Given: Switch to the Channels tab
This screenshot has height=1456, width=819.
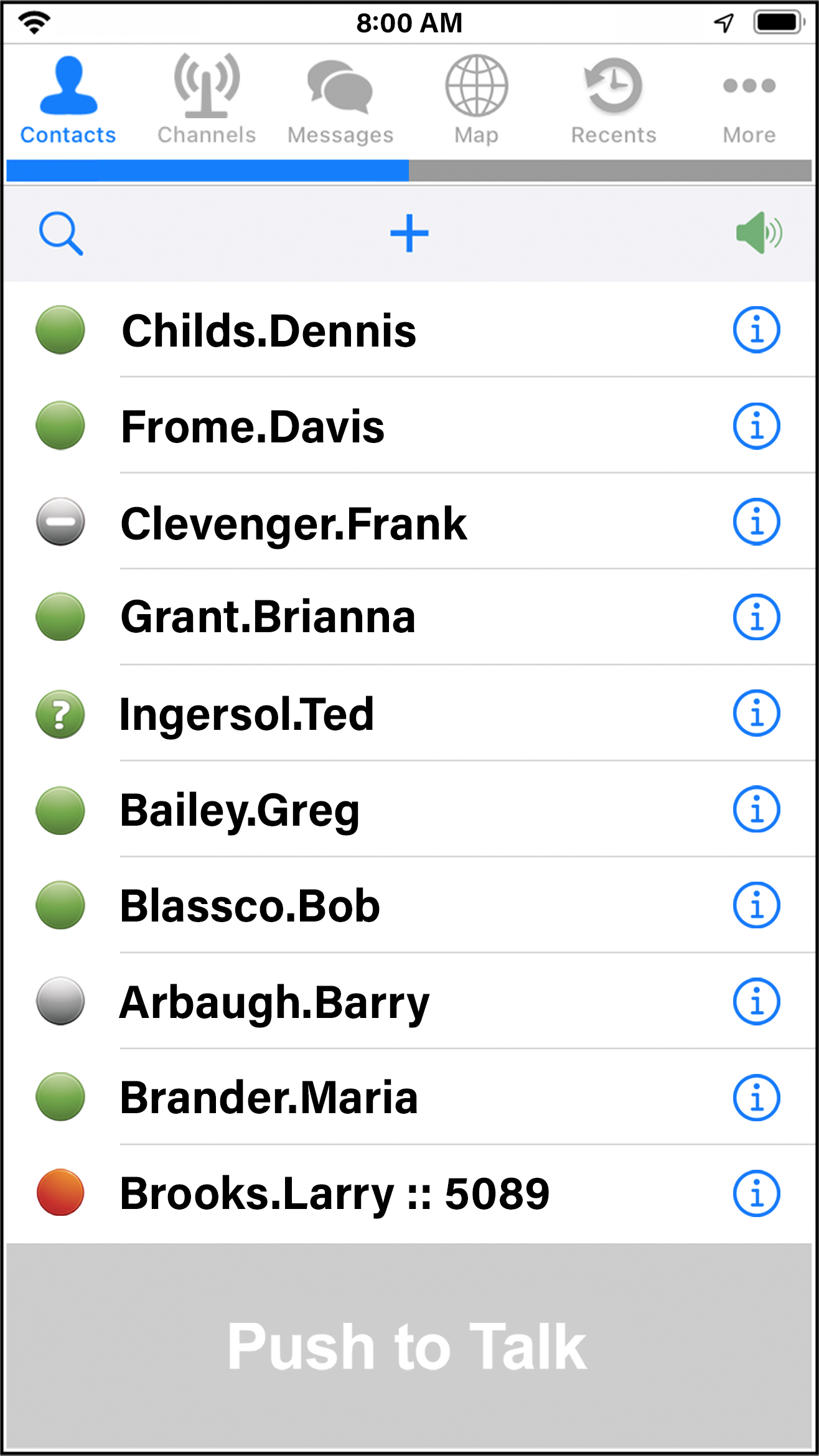Looking at the screenshot, I should point(207,100).
